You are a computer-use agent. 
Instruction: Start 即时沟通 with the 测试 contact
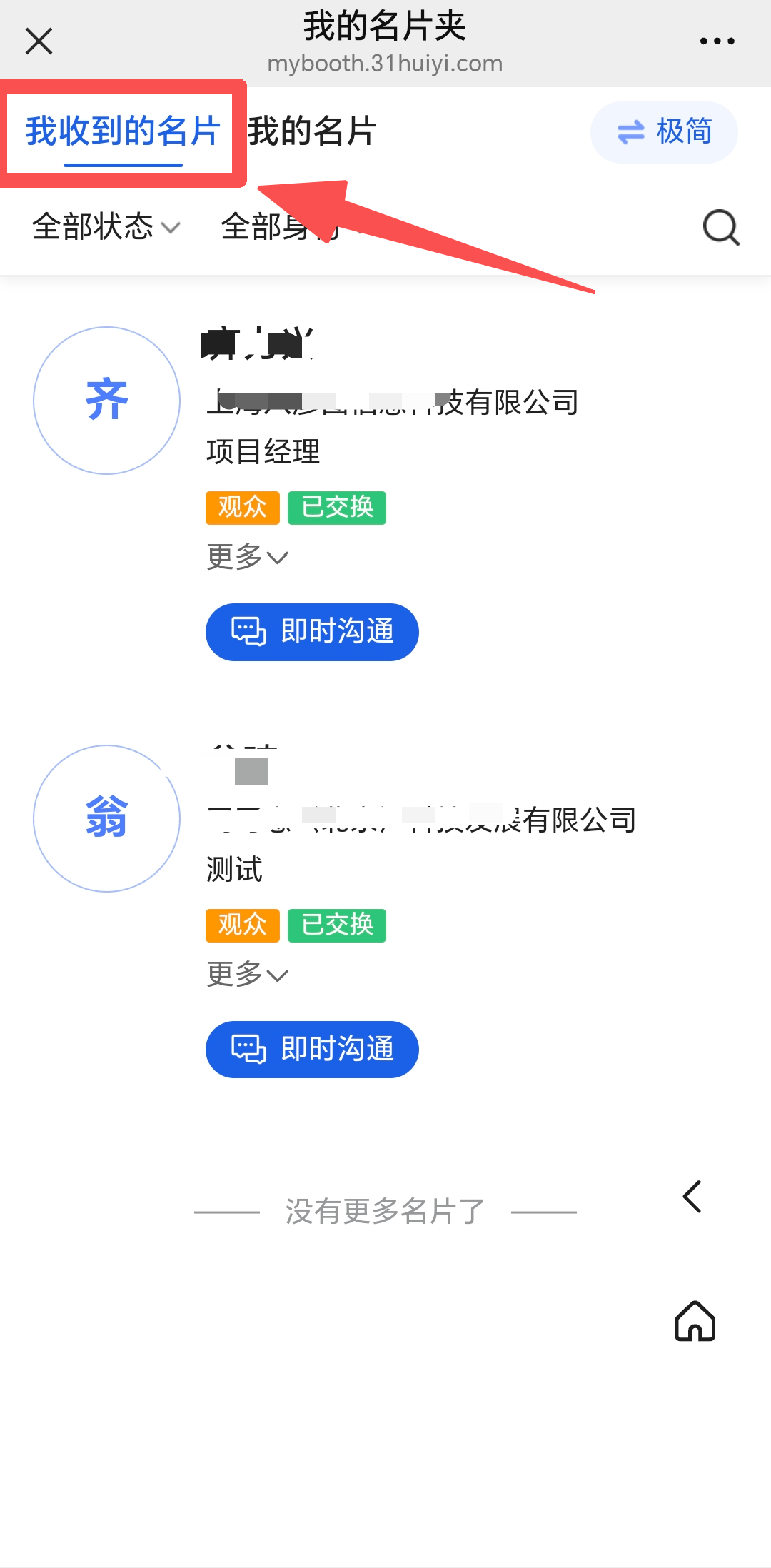[x=312, y=1050]
